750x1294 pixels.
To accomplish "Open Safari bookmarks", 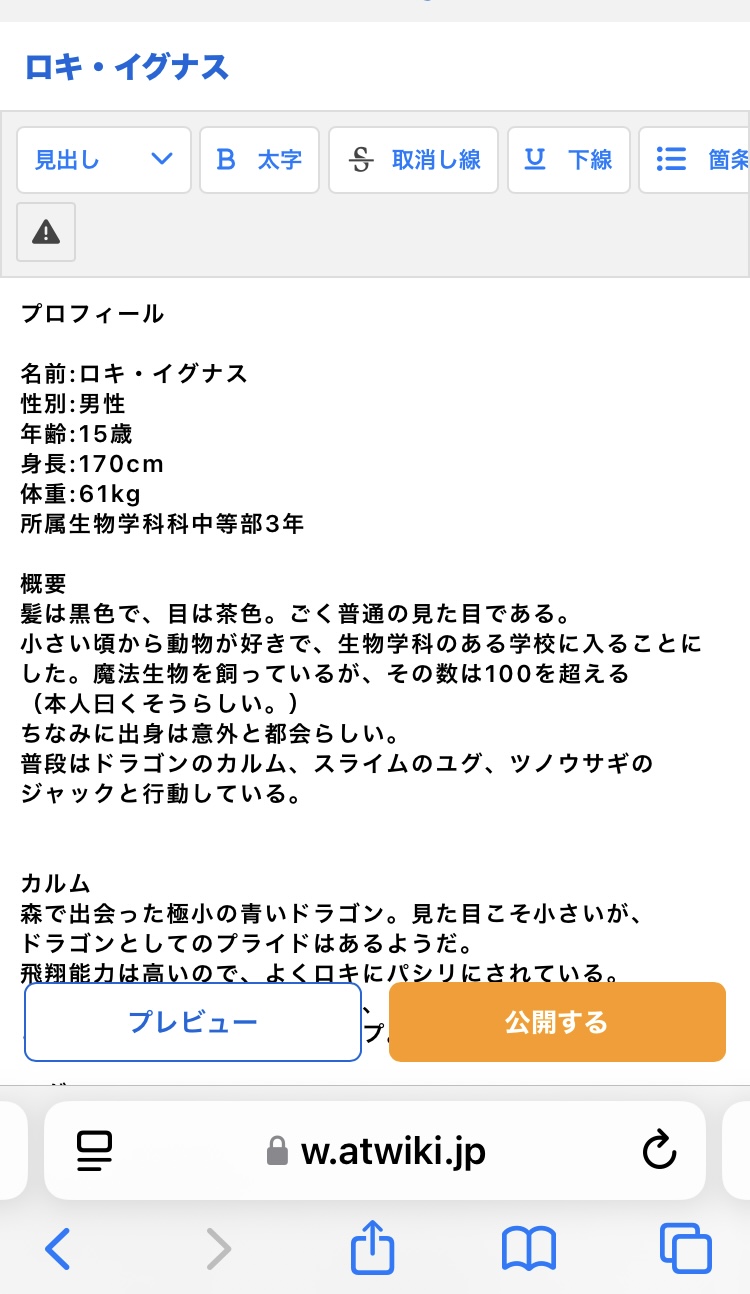I will 528,1249.
